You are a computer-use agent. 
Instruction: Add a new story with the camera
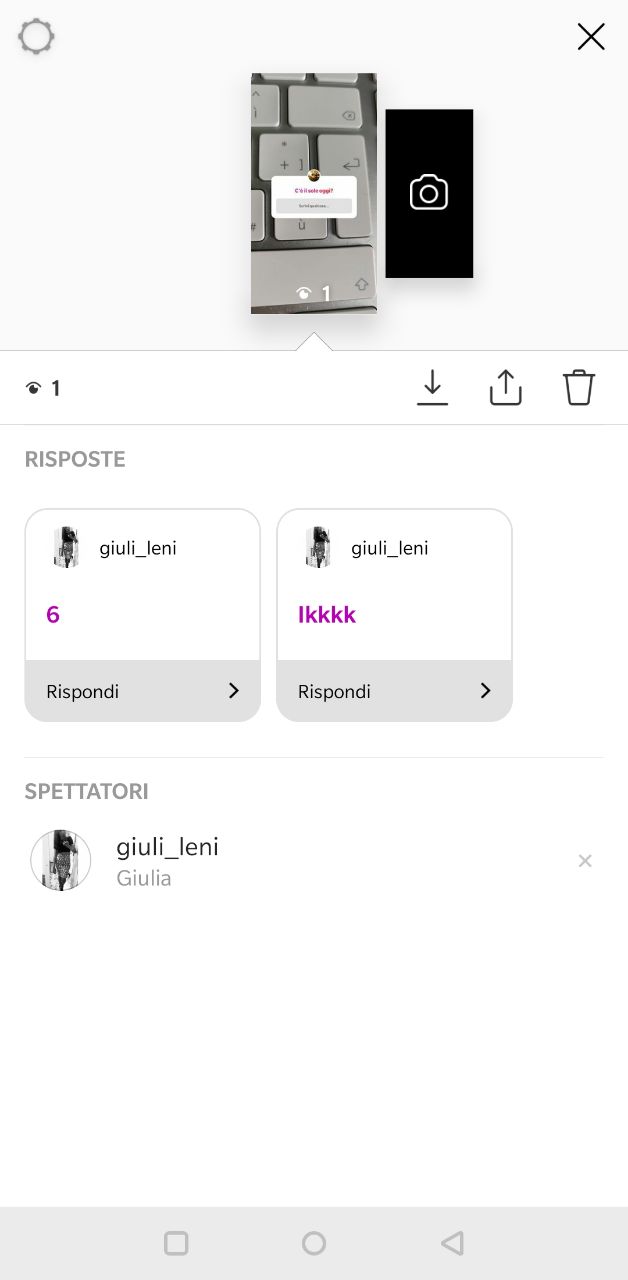pos(429,193)
